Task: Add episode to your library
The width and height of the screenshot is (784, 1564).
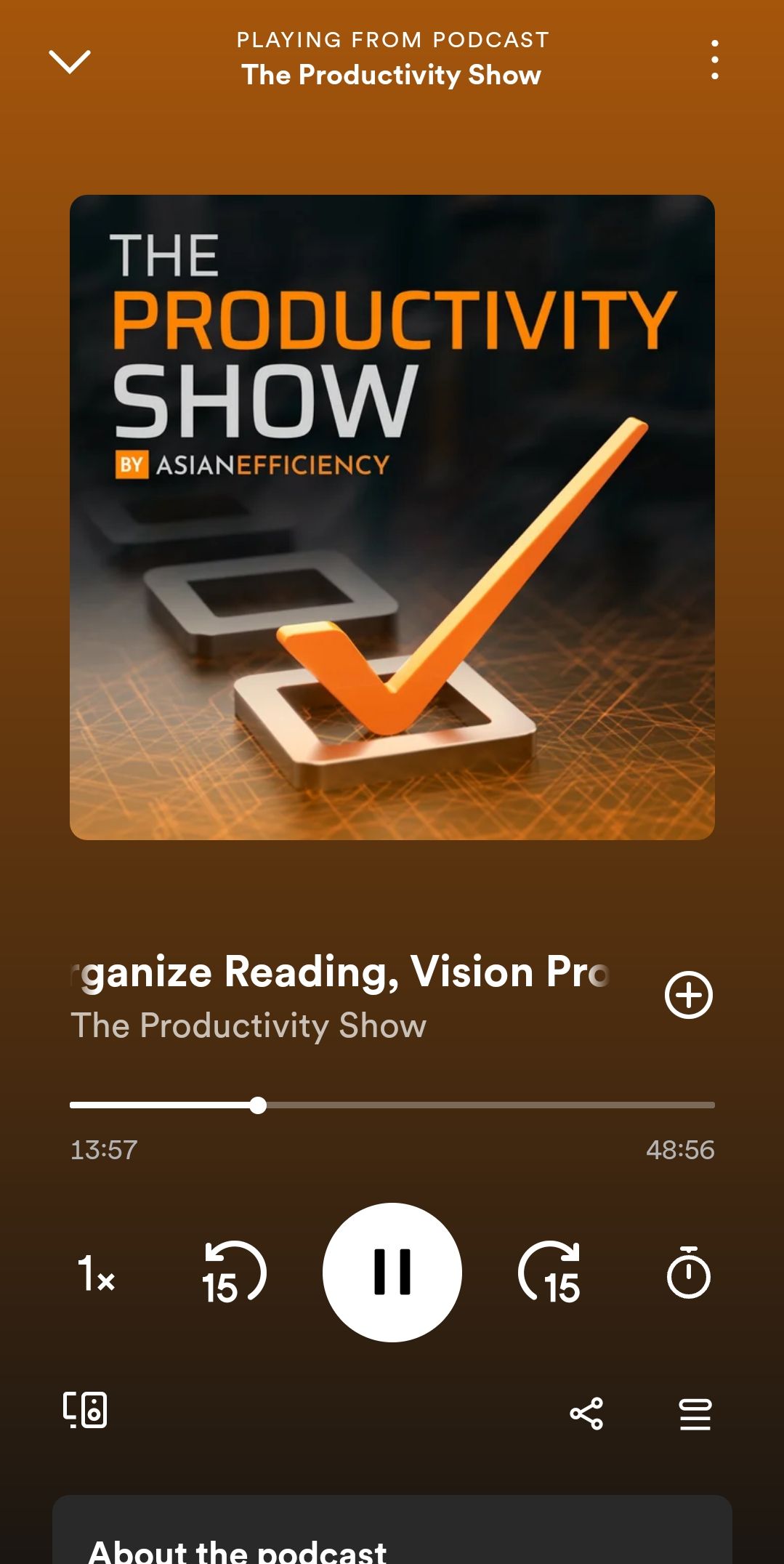Action: pyautogui.click(x=688, y=995)
